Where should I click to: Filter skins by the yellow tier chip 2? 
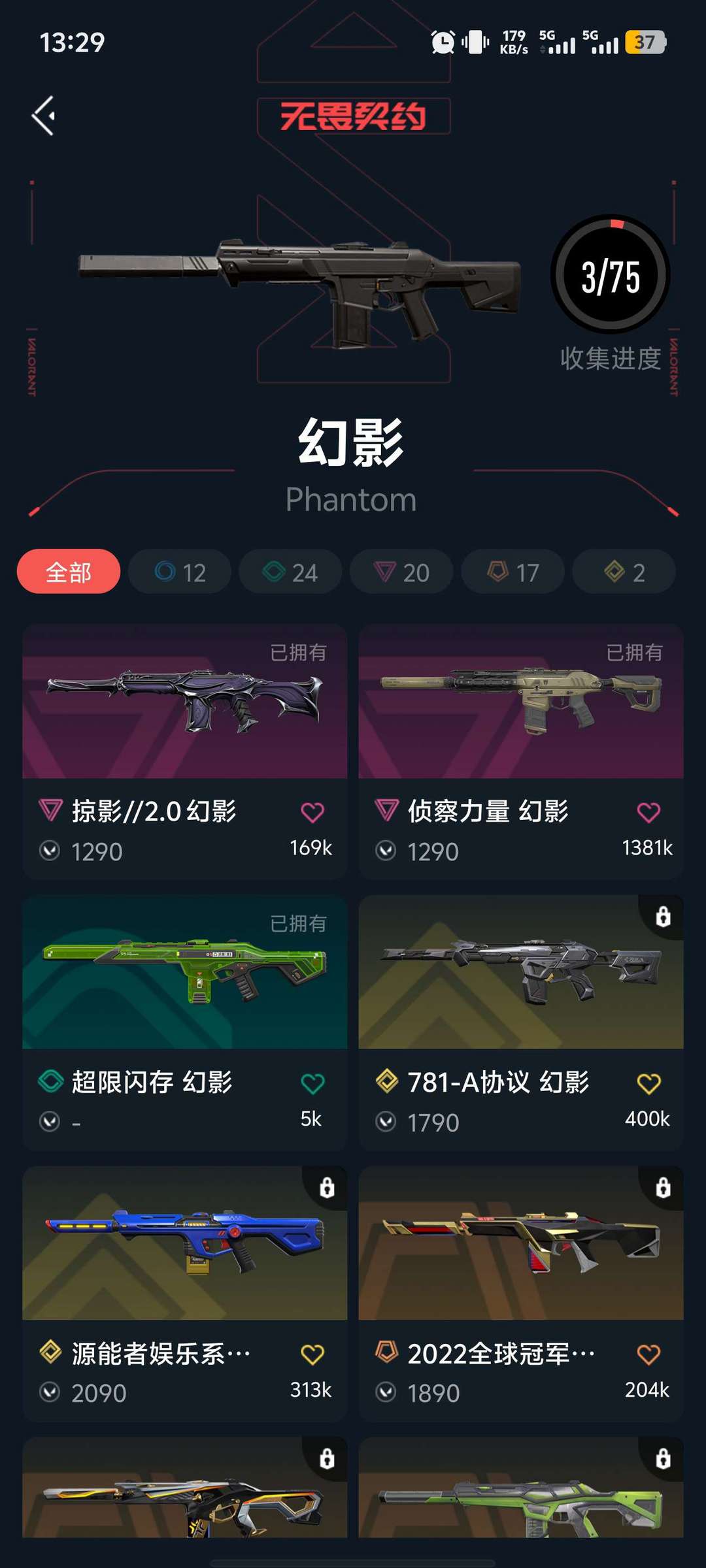tap(624, 572)
